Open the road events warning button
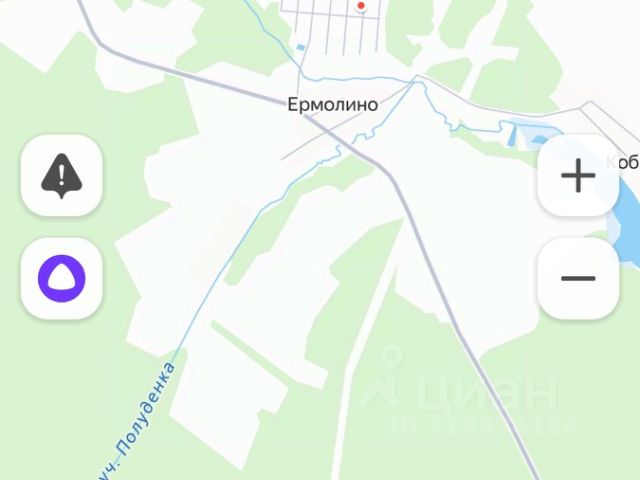640x480 pixels. tap(62, 176)
